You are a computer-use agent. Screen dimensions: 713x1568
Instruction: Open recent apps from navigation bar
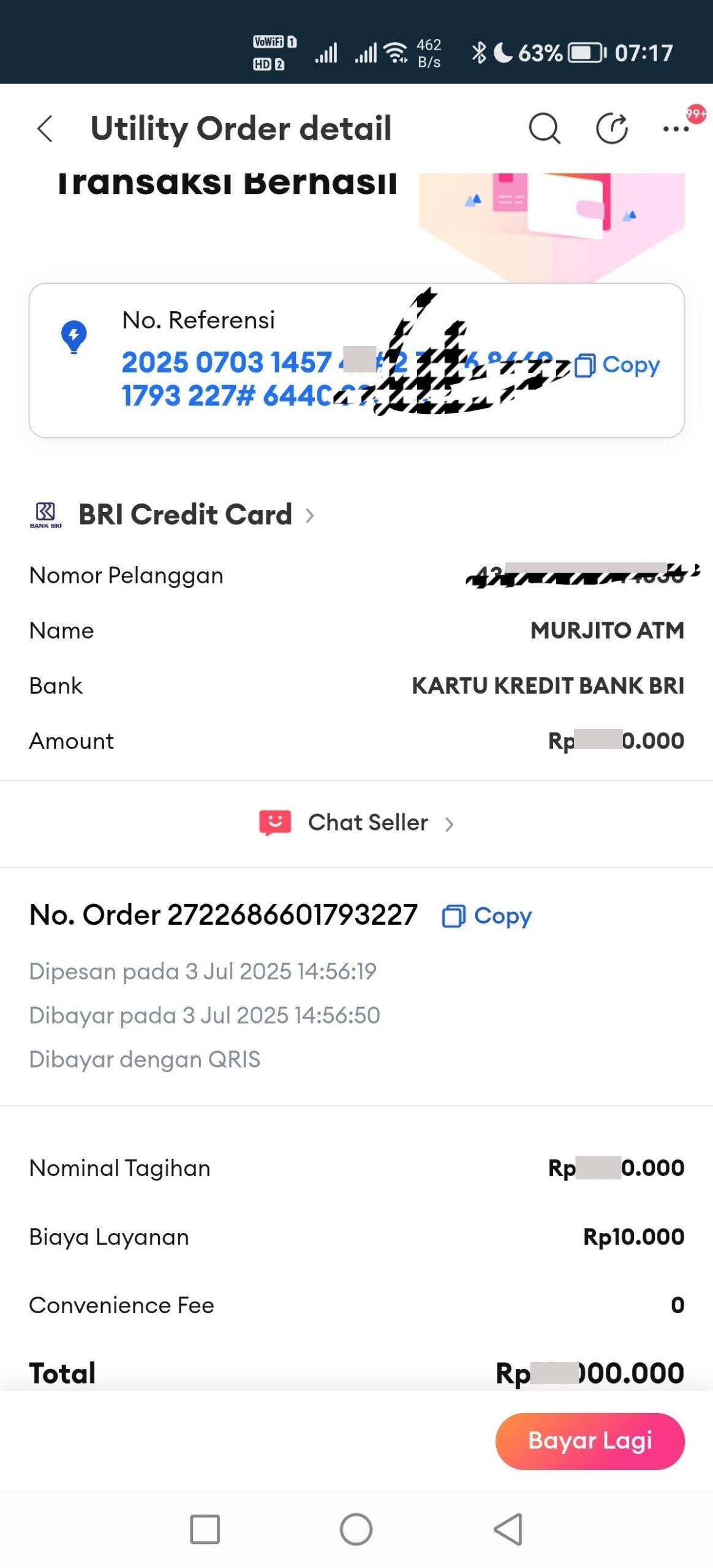[205, 1529]
